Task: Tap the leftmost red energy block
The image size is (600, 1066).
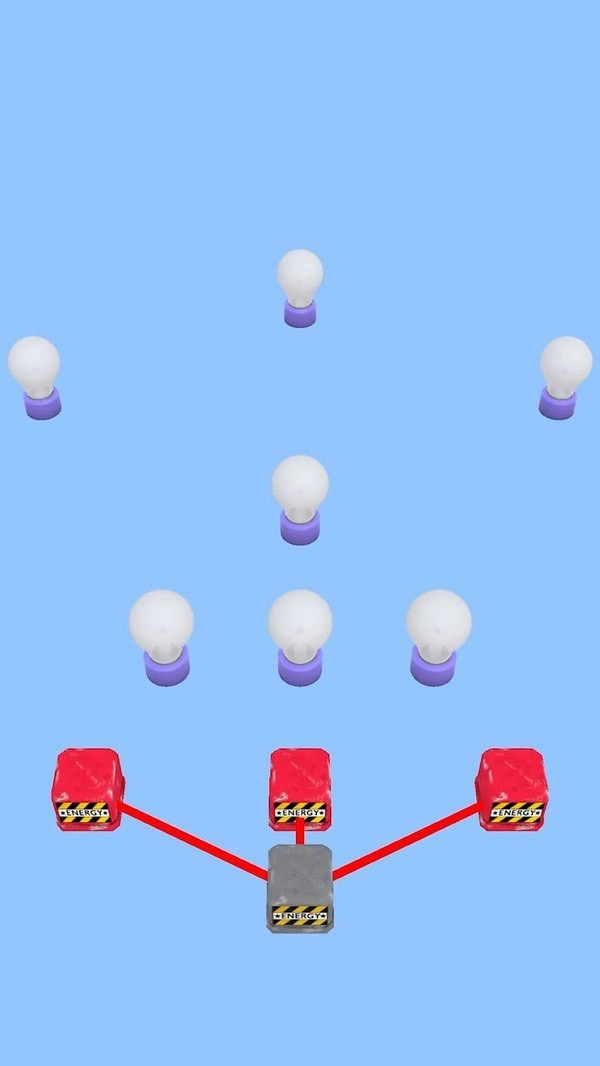Action: point(88,789)
